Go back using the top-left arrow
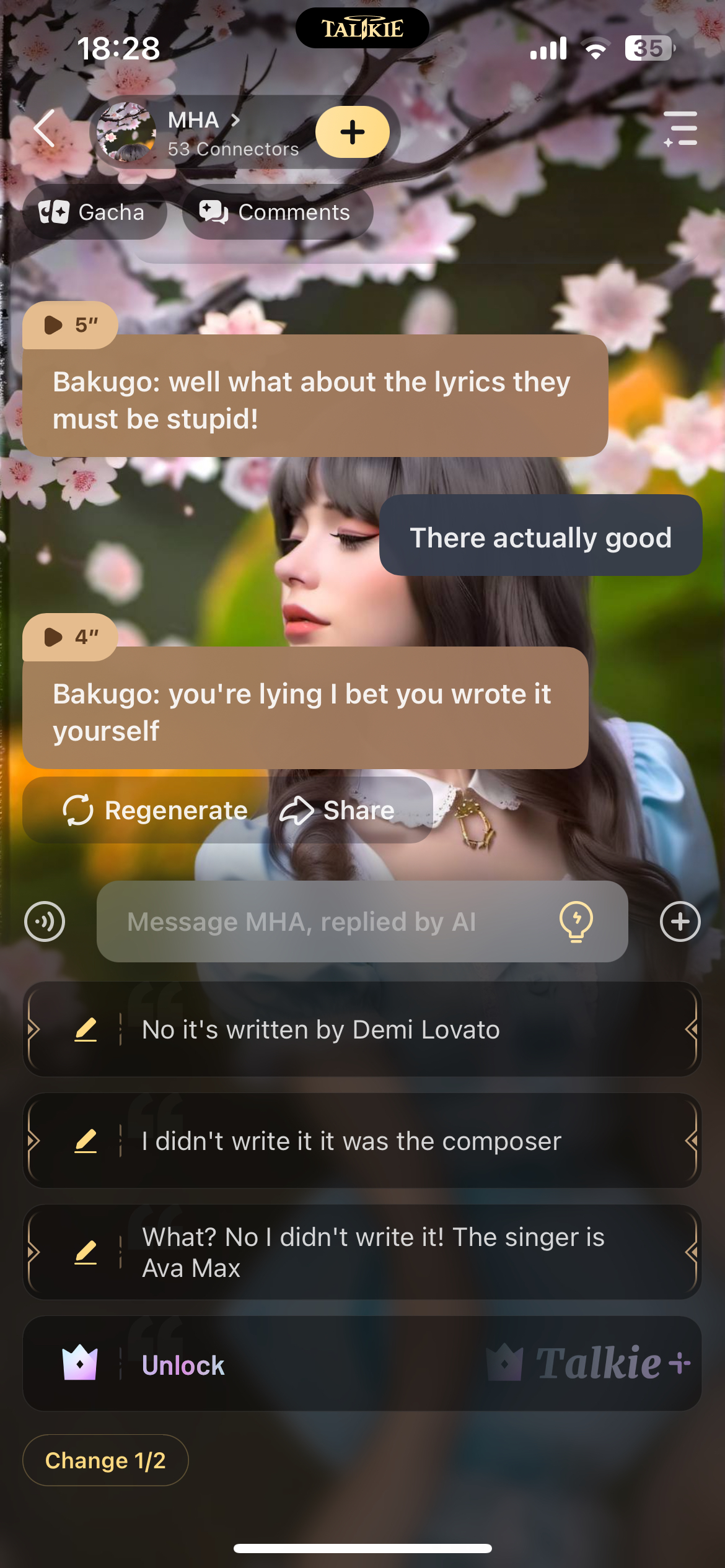Viewport: 725px width, 1568px height. (45, 129)
